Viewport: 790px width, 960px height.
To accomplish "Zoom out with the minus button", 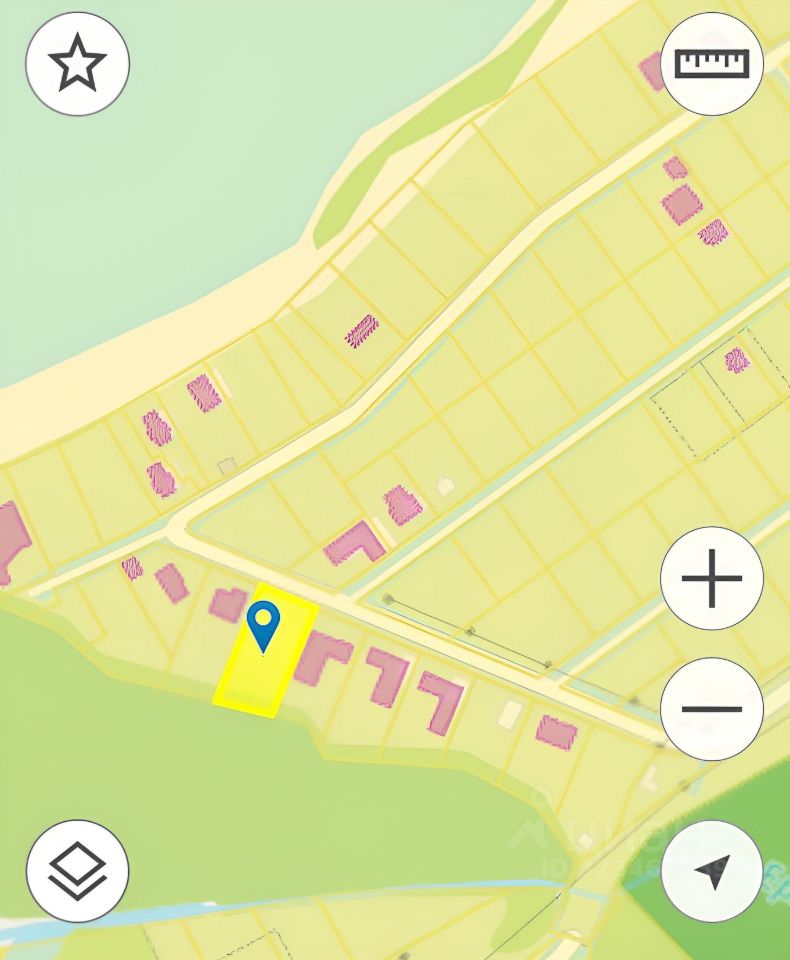I will tap(712, 709).
